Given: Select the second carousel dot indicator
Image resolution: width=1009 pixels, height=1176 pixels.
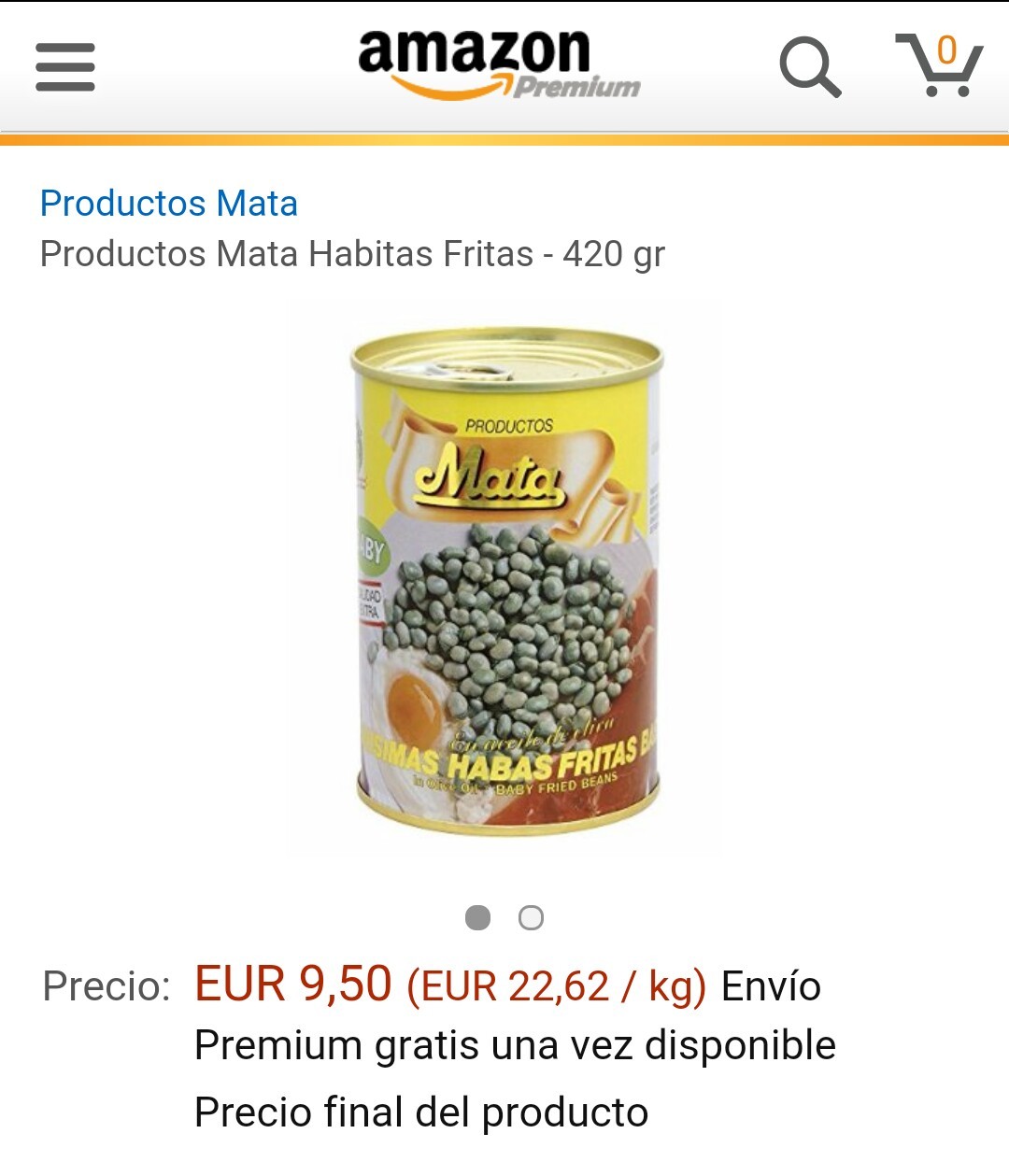Looking at the screenshot, I should tap(530, 918).
